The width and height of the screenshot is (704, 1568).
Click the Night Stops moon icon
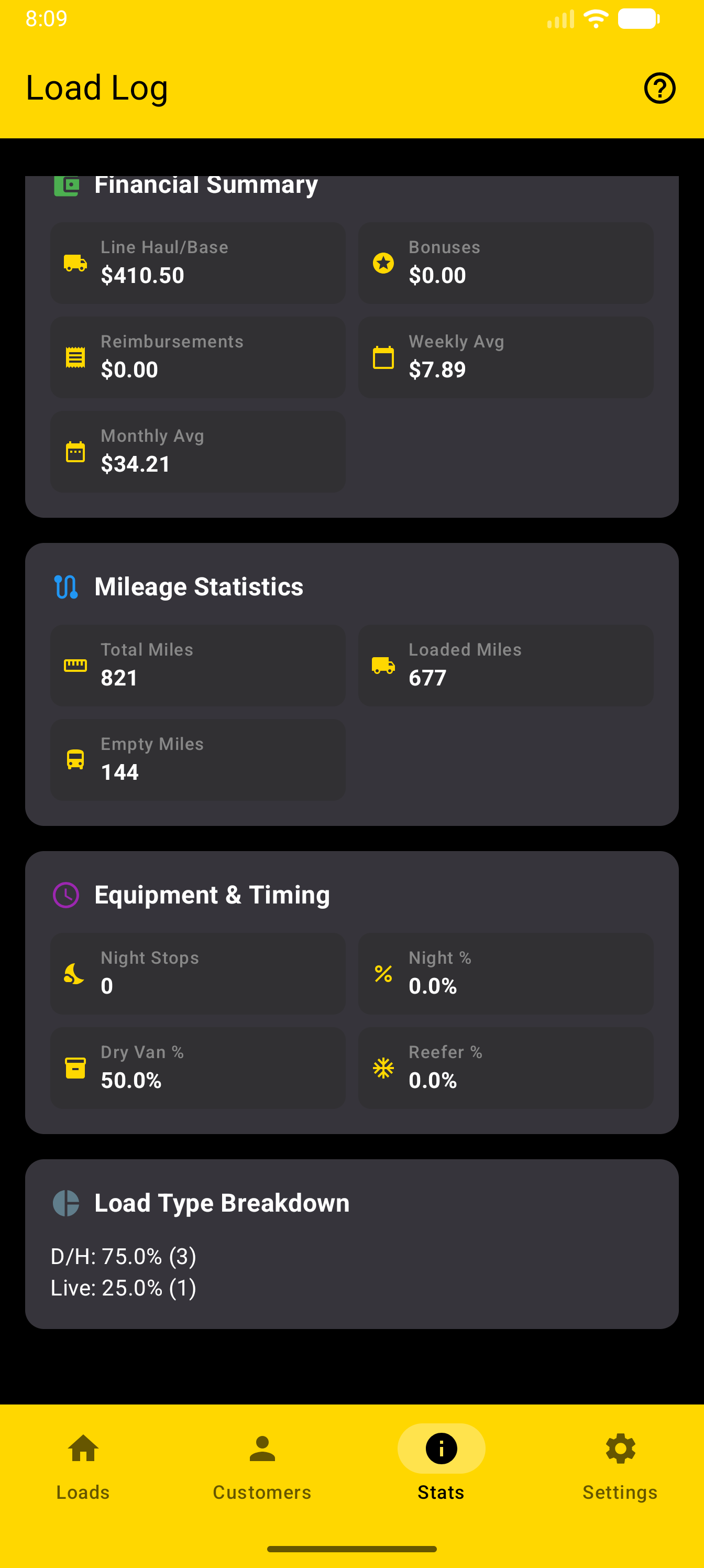point(75,974)
